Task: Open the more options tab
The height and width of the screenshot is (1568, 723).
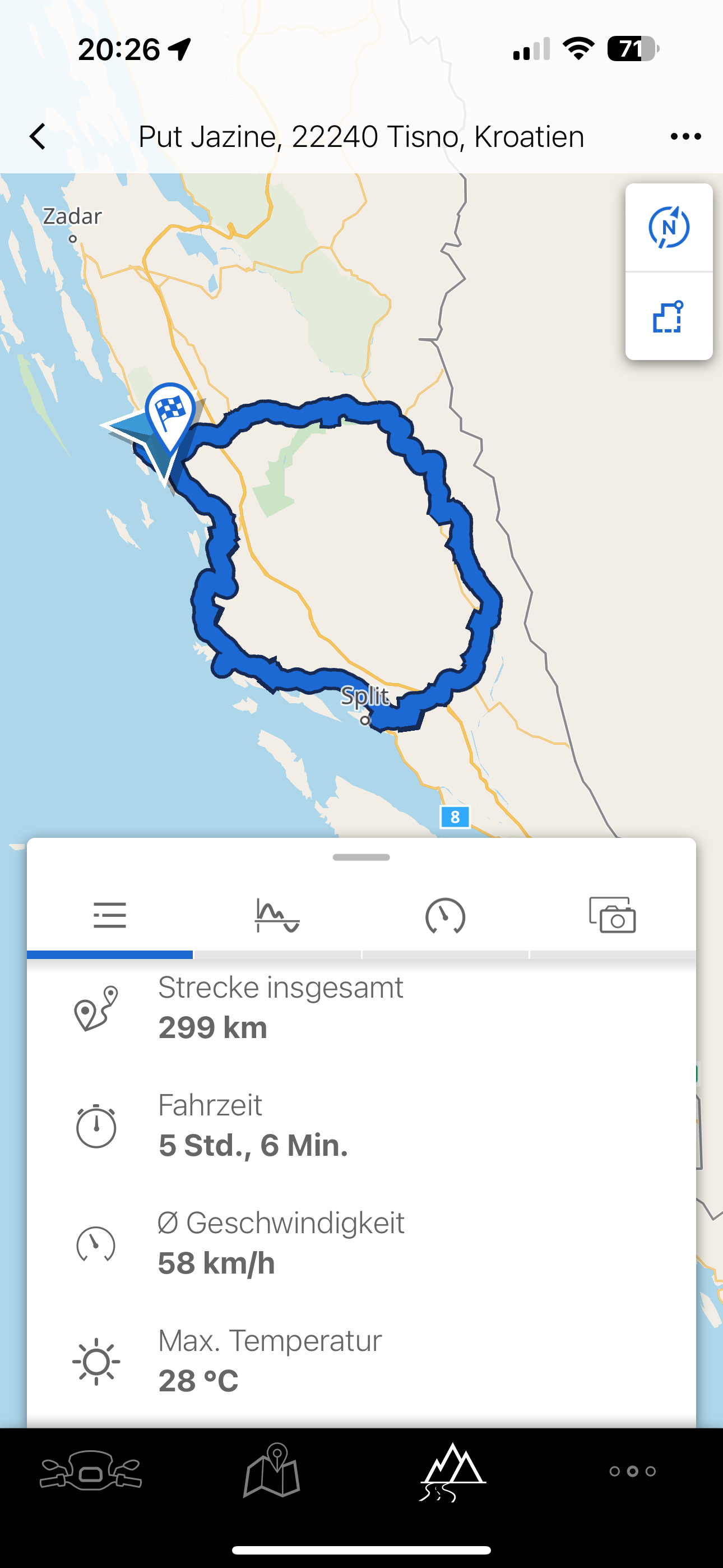Action: (x=632, y=1471)
